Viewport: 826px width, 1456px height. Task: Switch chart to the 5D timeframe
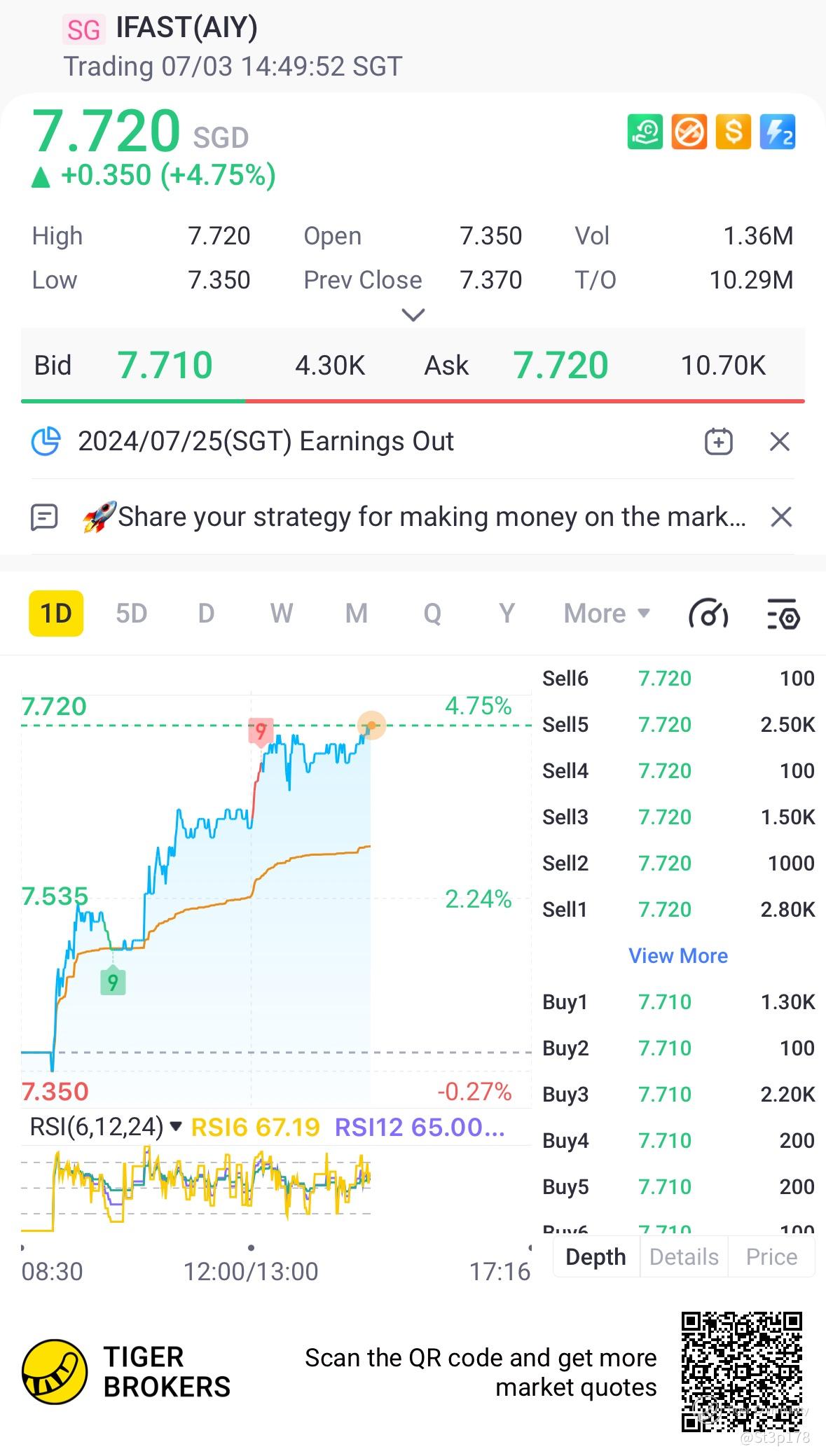(x=131, y=613)
